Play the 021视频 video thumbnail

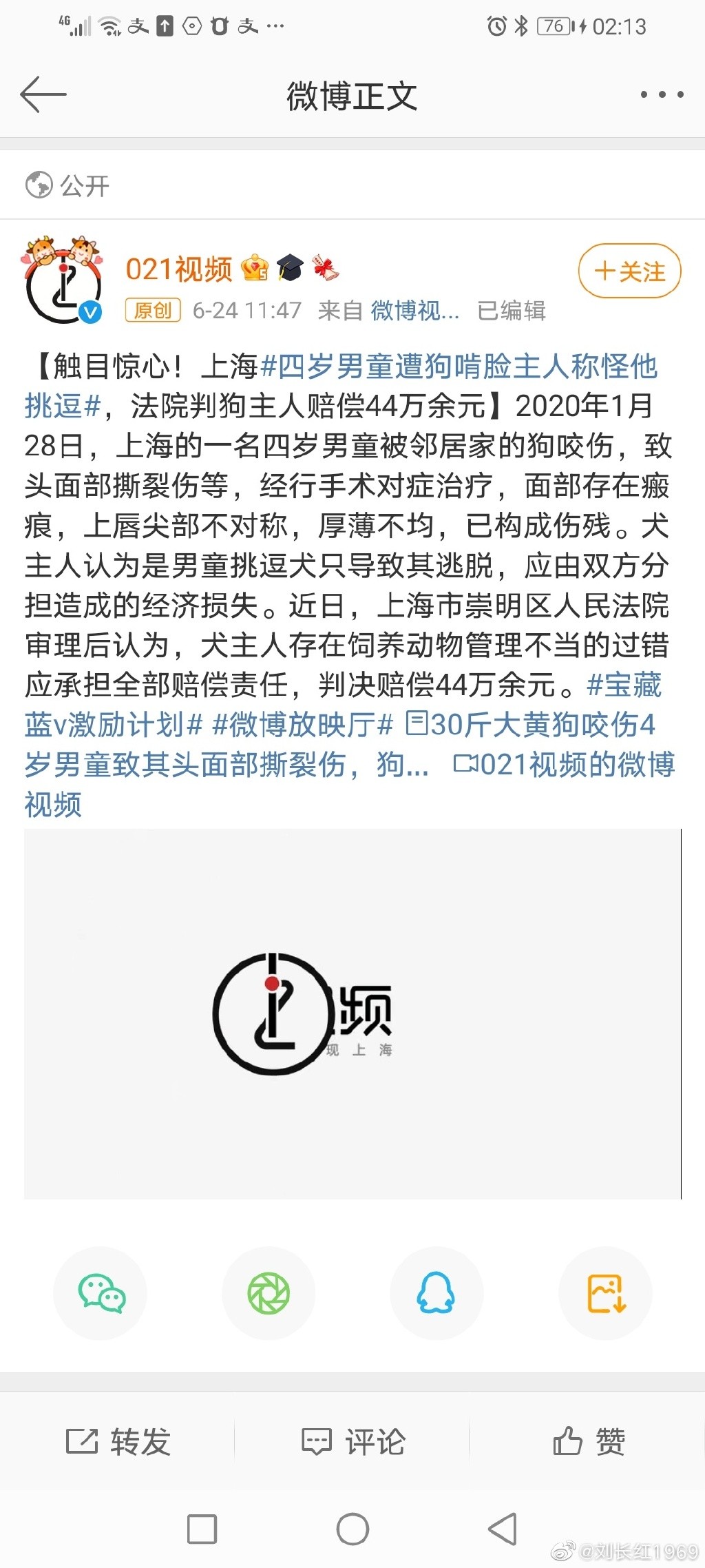click(352, 1013)
